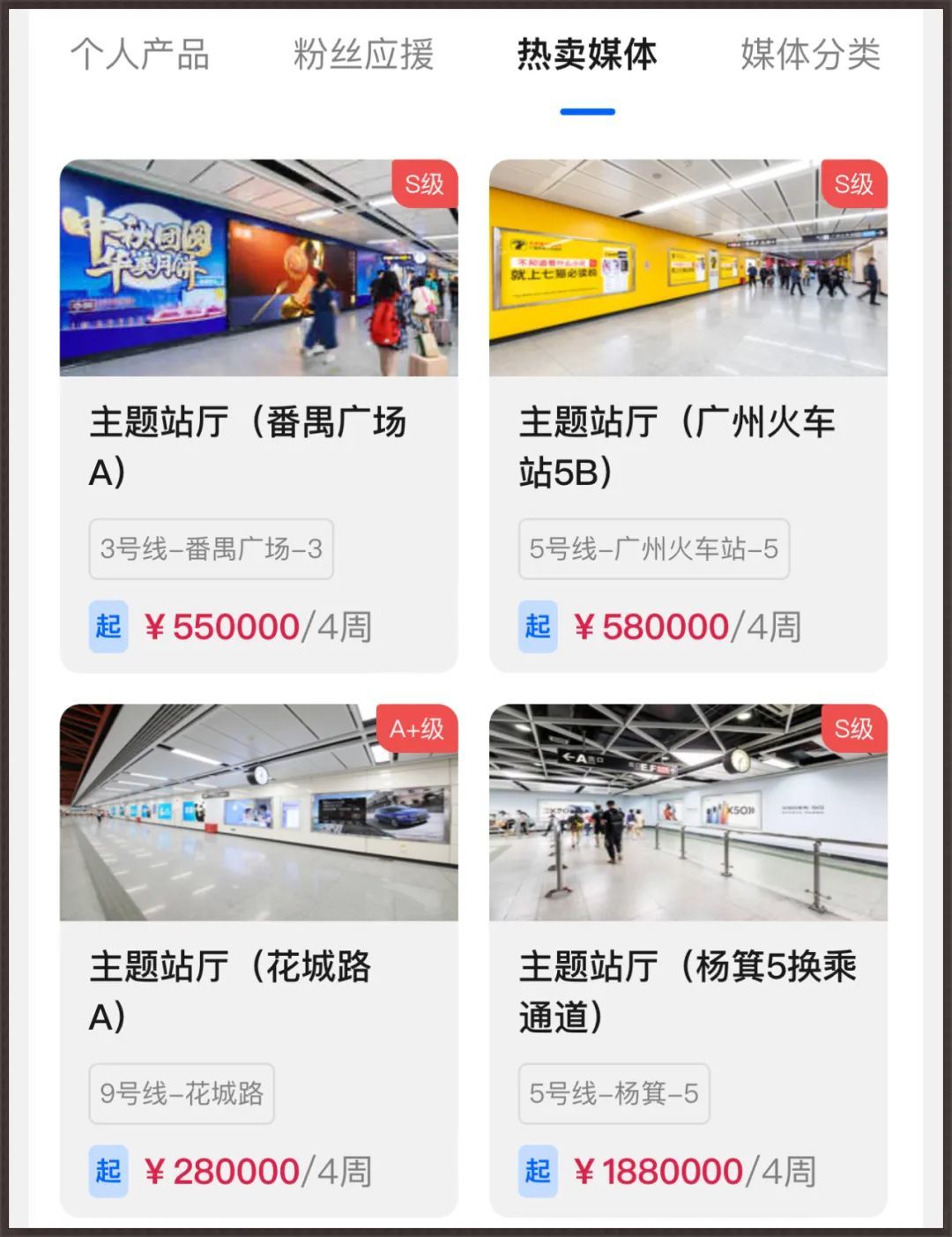The width and height of the screenshot is (952, 1237).
Task: Switch to the 个人产品 tab
Action: (139, 55)
